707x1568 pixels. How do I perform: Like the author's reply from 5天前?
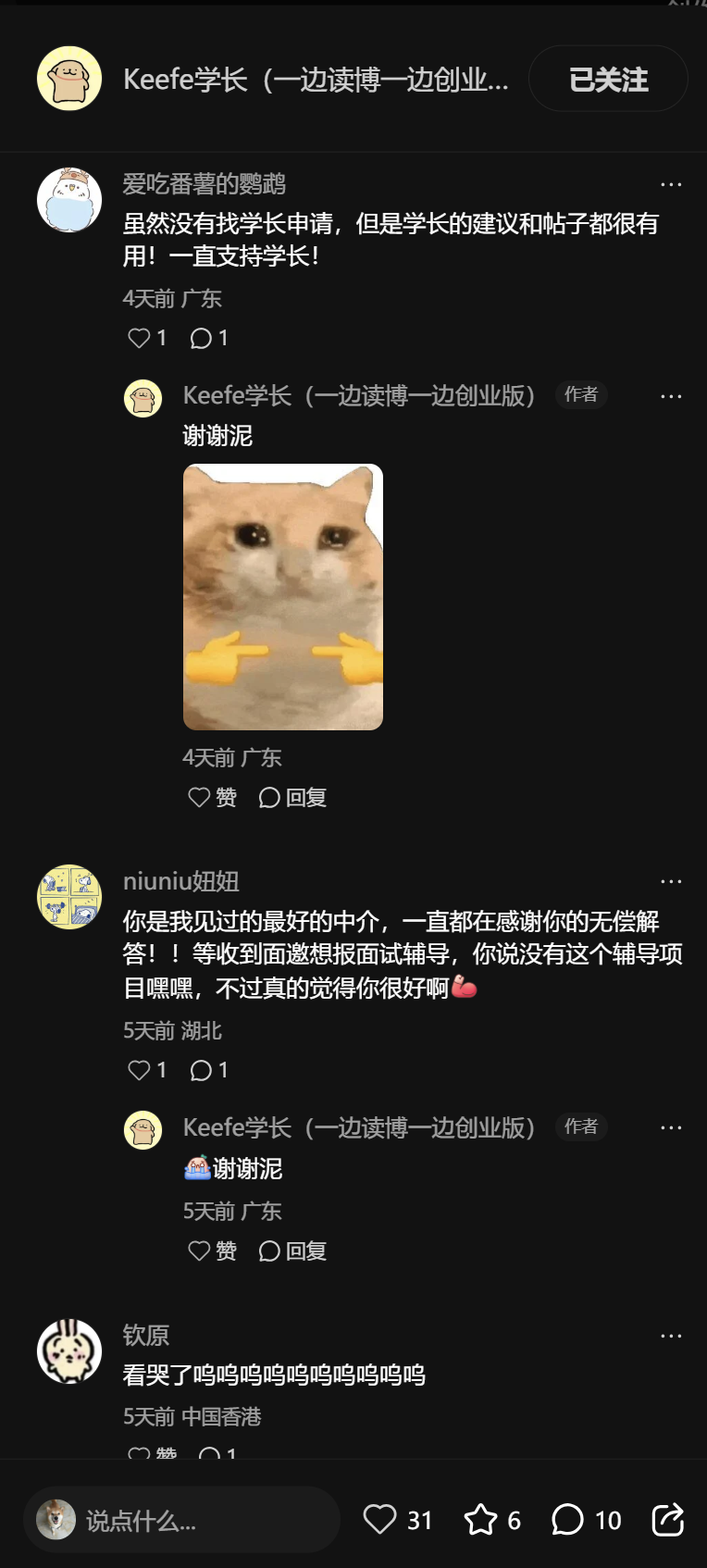tap(212, 1251)
